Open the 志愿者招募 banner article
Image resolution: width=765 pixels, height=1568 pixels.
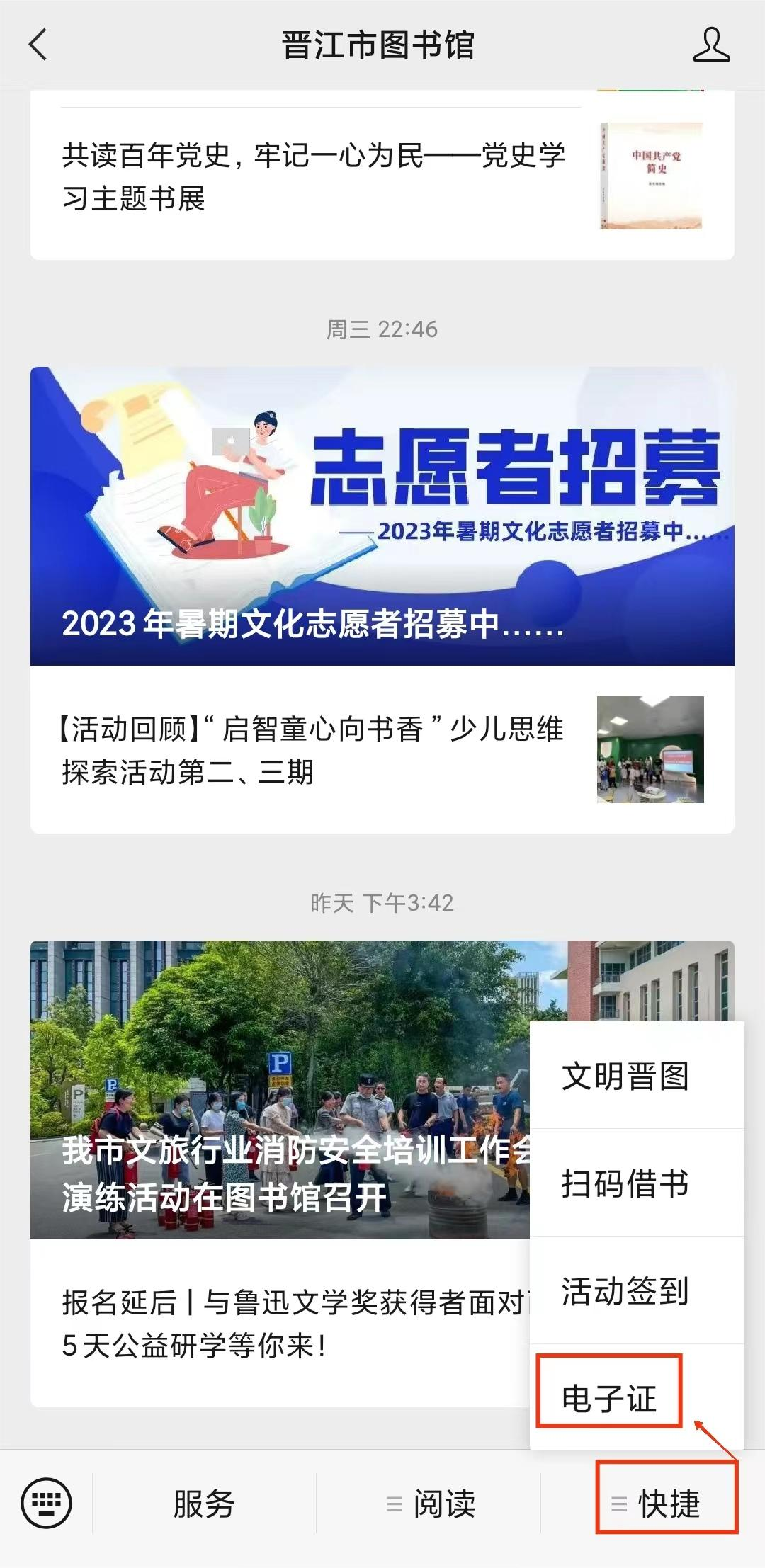coord(382,516)
